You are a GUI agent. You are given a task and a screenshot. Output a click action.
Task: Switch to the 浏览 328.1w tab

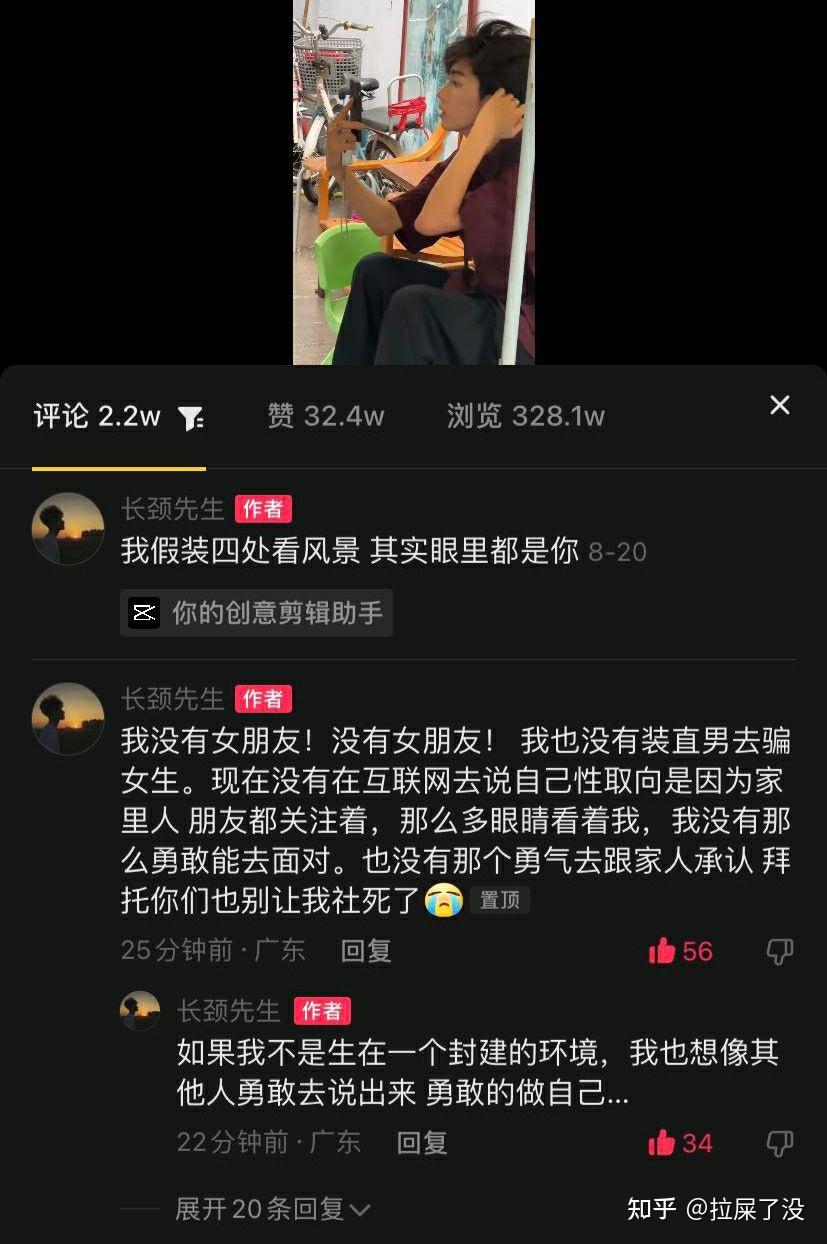click(522, 415)
